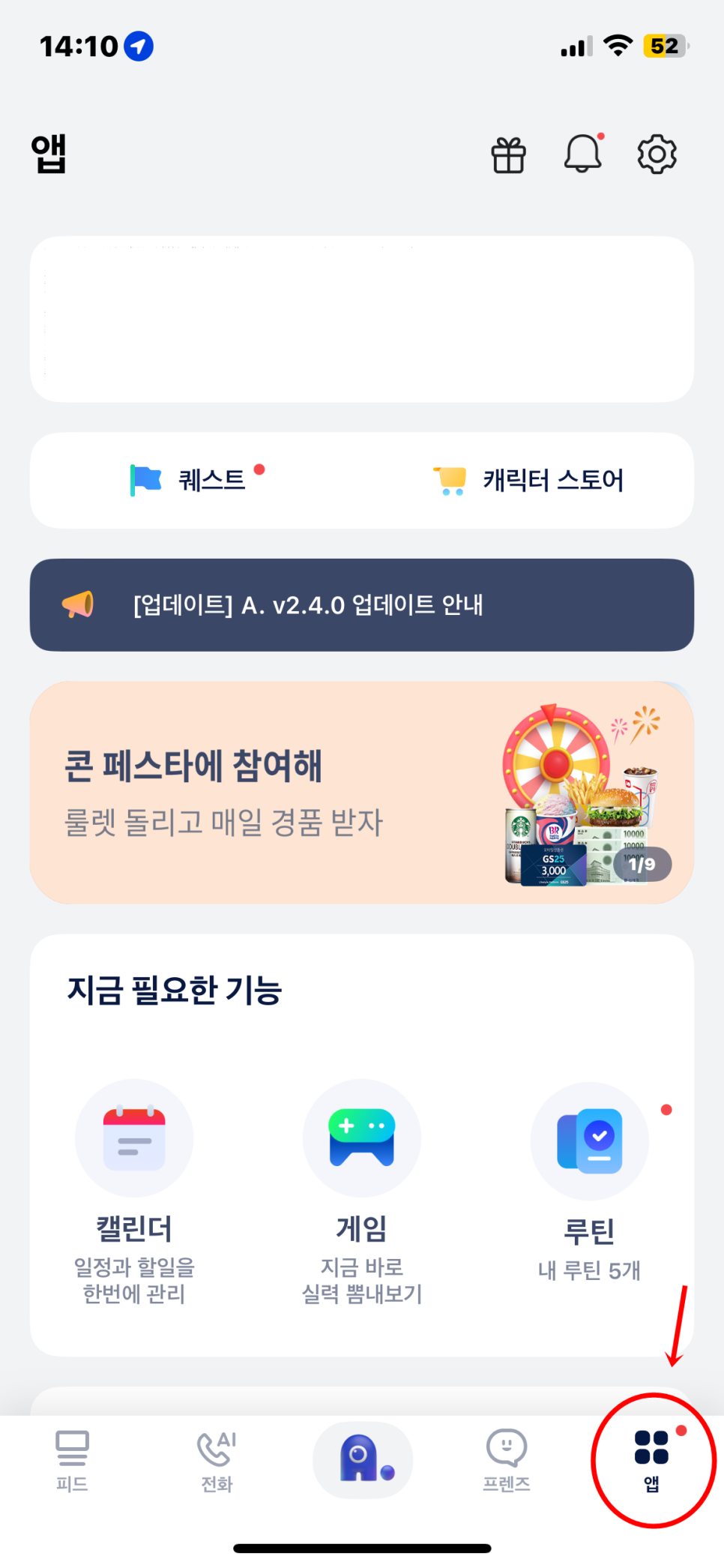The height and width of the screenshot is (1568, 724).
Task: Open the 퀘스트 section
Action: pyautogui.click(x=197, y=480)
